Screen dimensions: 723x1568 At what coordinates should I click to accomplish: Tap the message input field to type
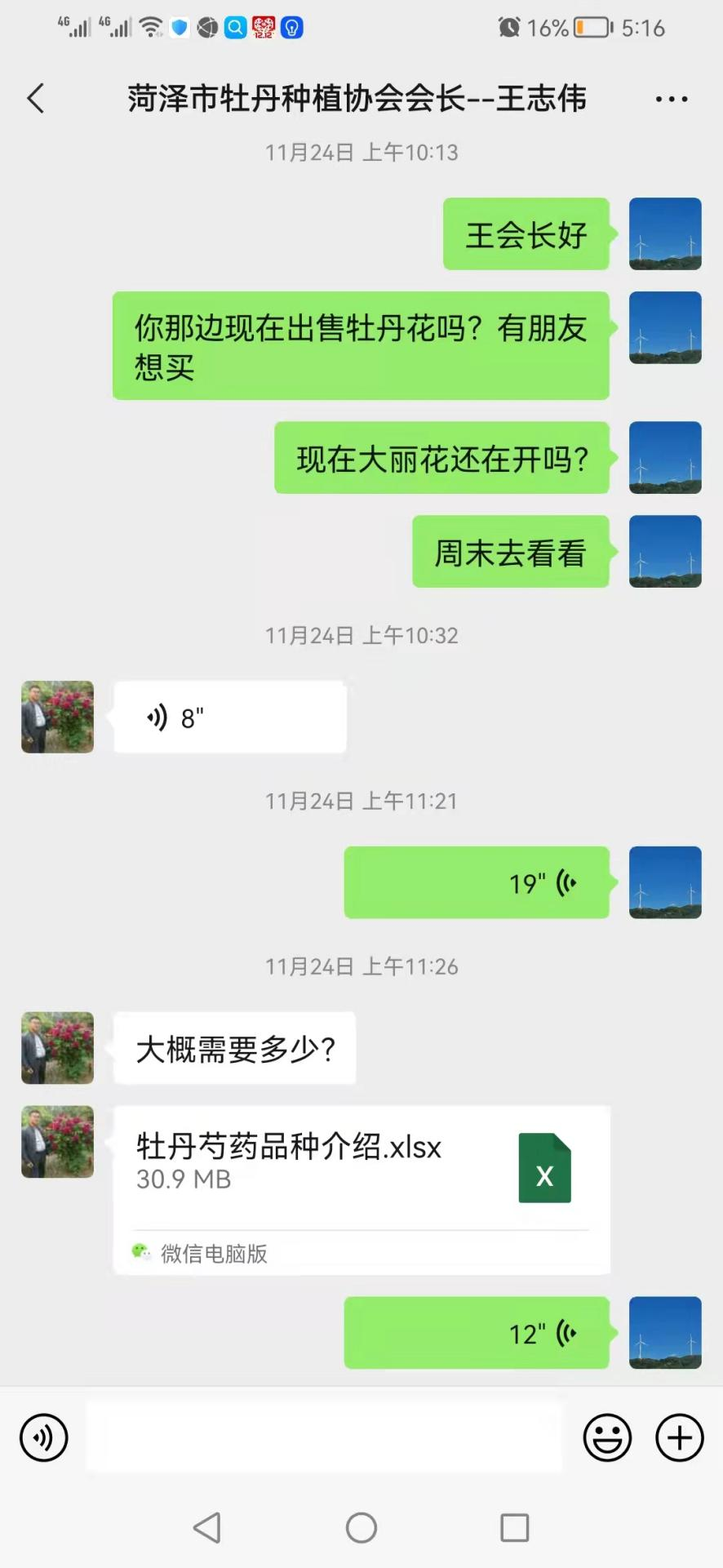(325, 1437)
